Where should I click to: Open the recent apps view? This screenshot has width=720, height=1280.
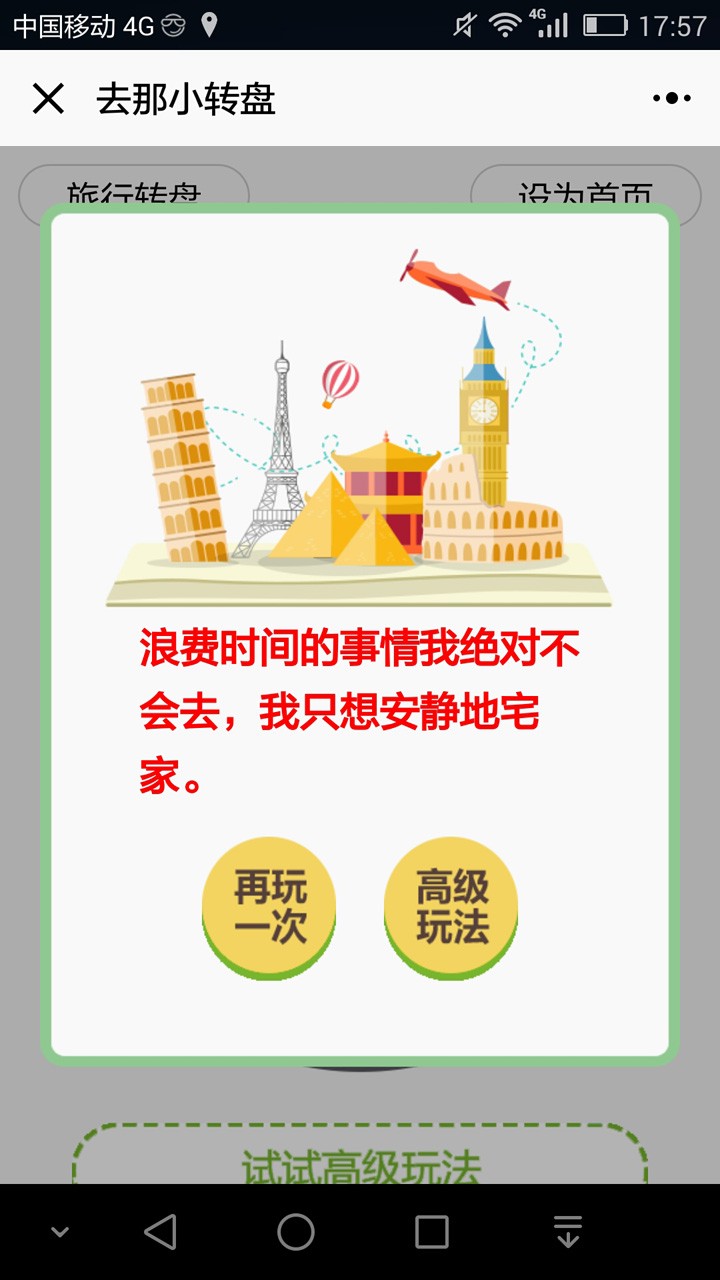[431, 1232]
